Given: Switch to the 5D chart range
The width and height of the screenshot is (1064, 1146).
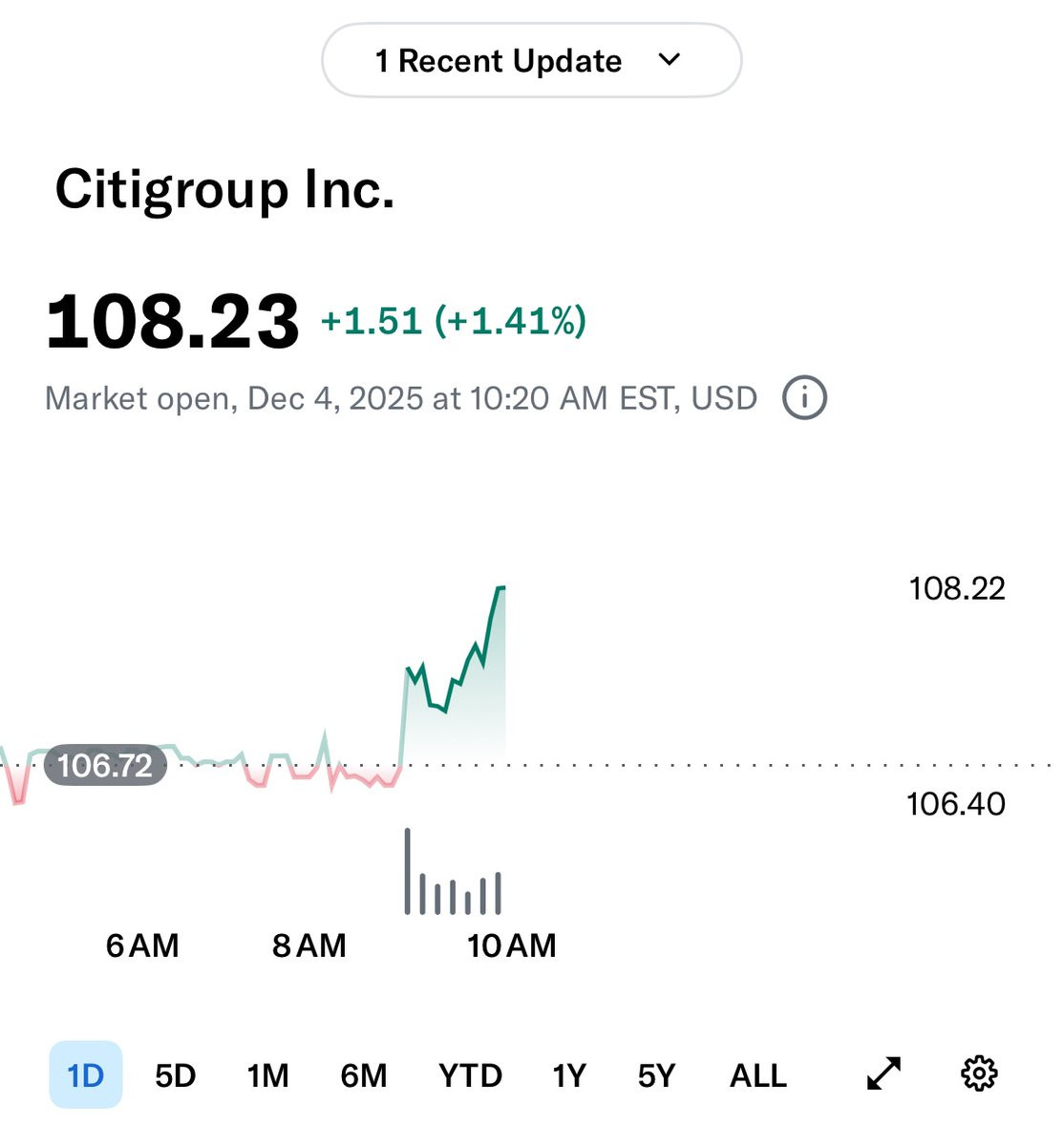Looking at the screenshot, I should coord(176,1075).
